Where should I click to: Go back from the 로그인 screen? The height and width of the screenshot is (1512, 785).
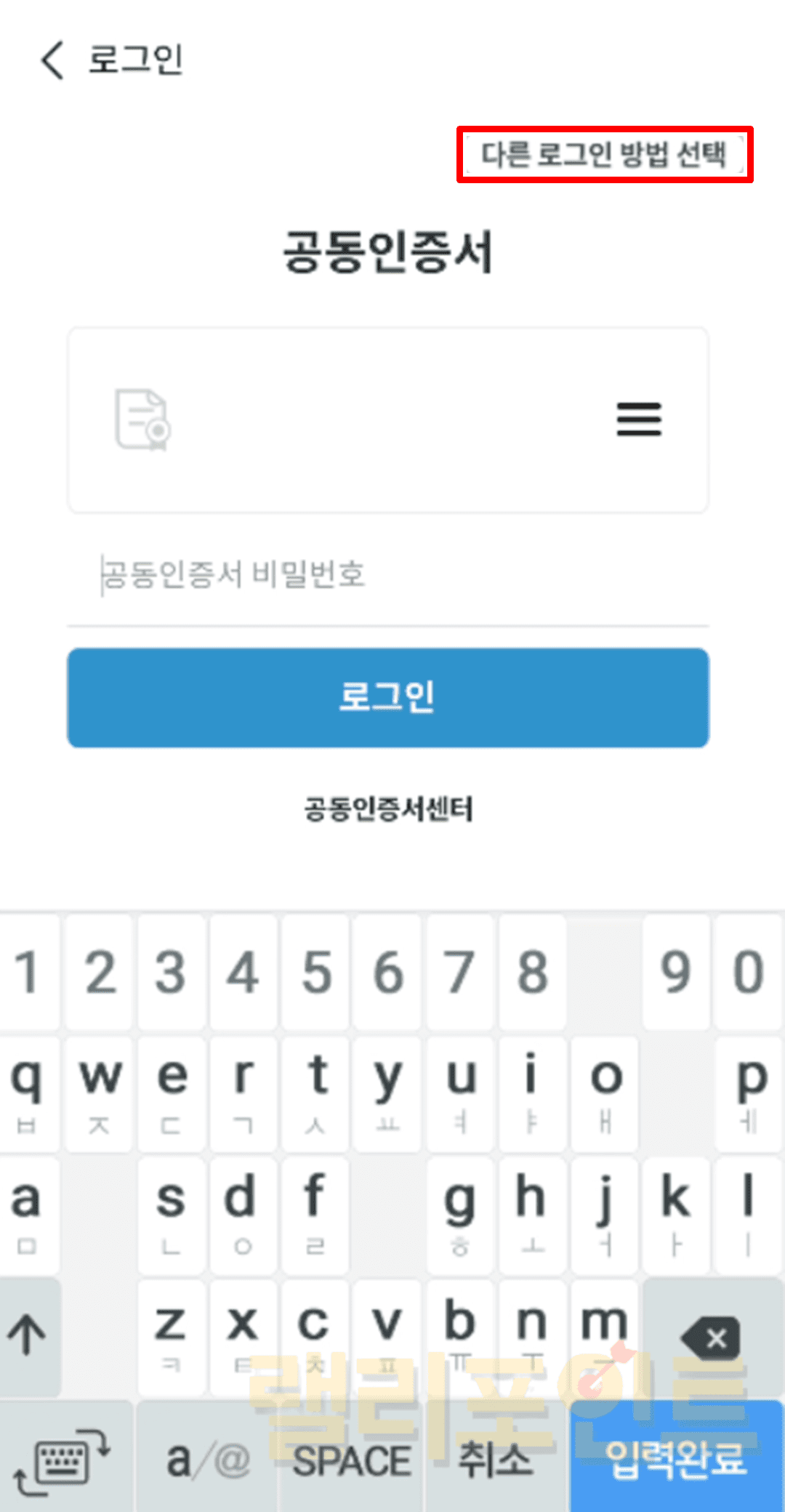coord(52,60)
